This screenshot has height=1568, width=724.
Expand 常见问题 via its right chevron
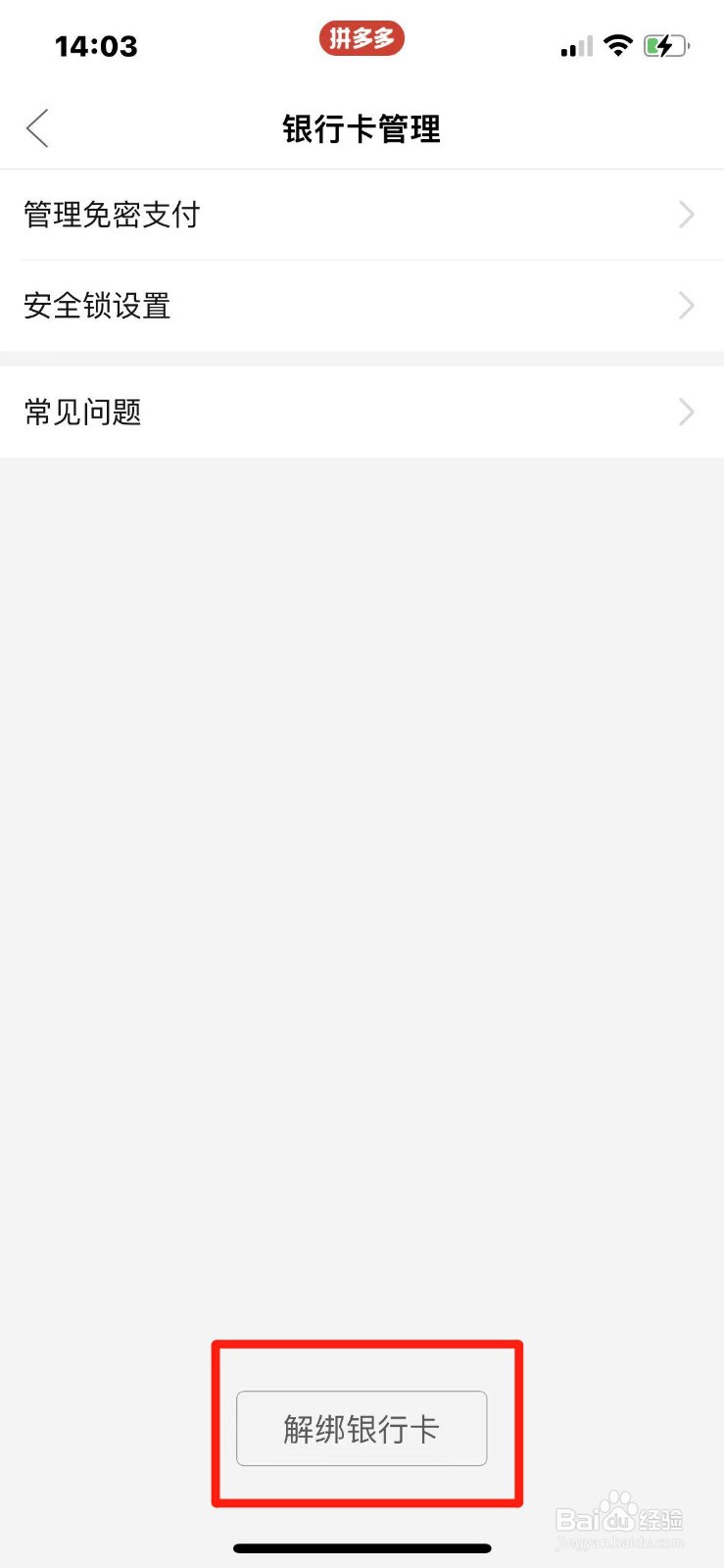pos(685,412)
